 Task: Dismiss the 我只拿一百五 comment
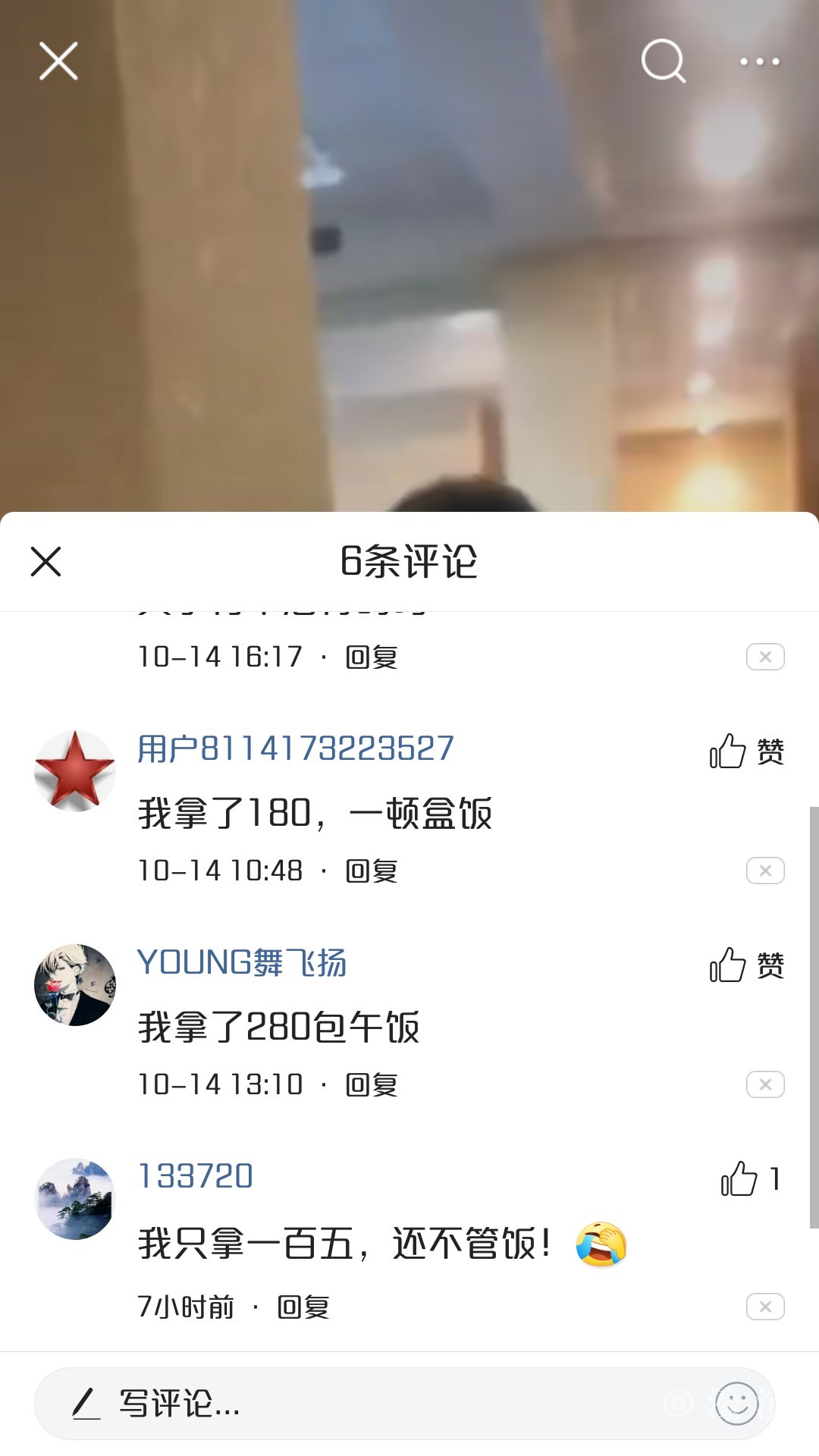pyautogui.click(x=765, y=1307)
